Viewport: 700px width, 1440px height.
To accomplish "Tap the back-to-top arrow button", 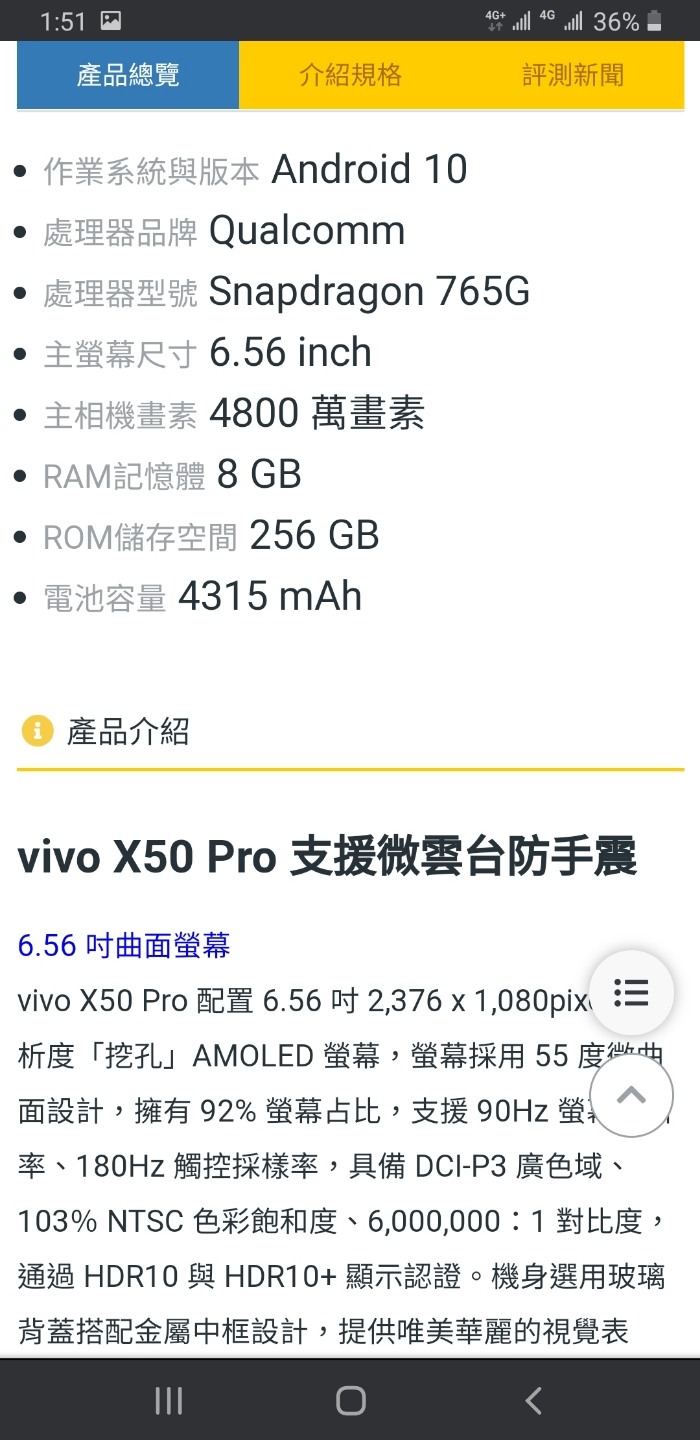I will point(631,1095).
